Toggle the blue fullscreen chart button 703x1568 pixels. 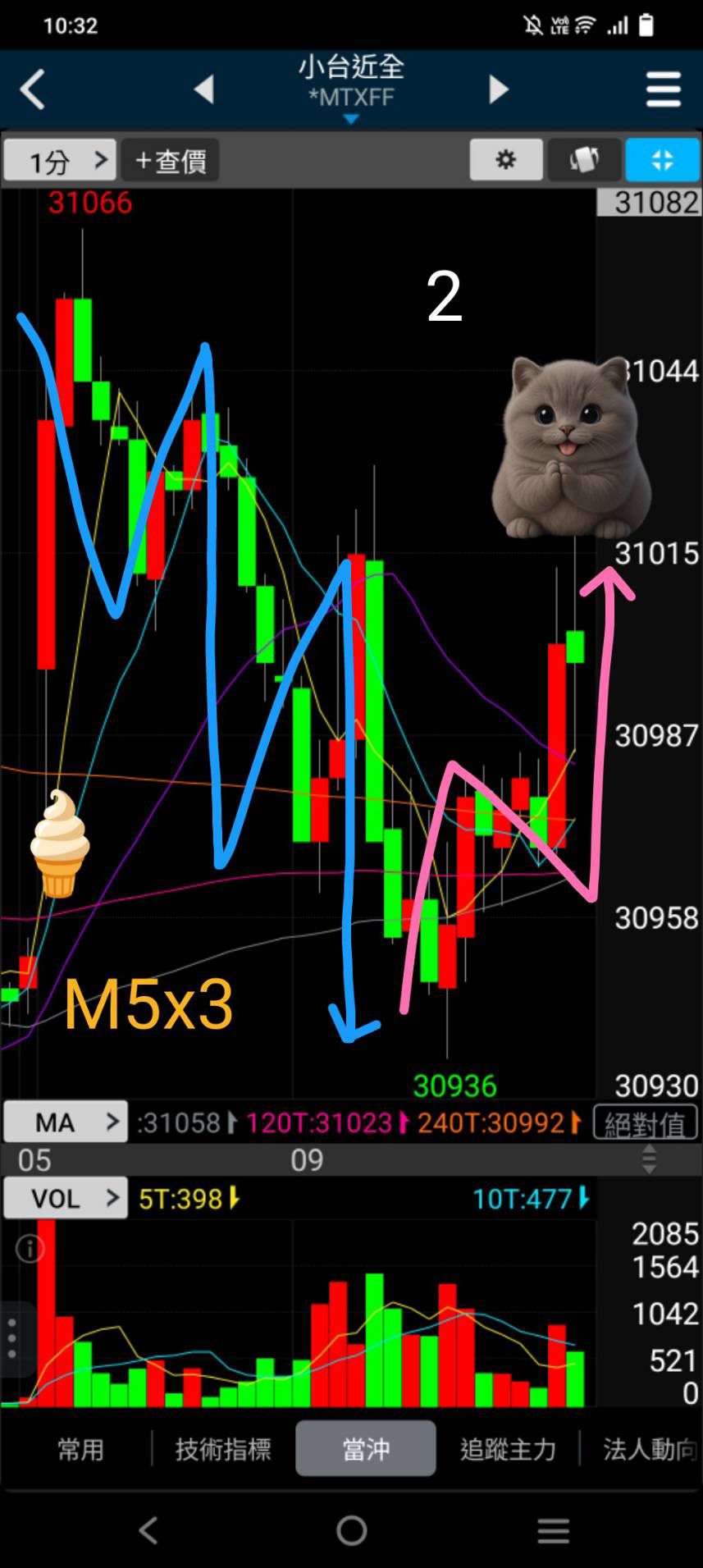tap(662, 159)
